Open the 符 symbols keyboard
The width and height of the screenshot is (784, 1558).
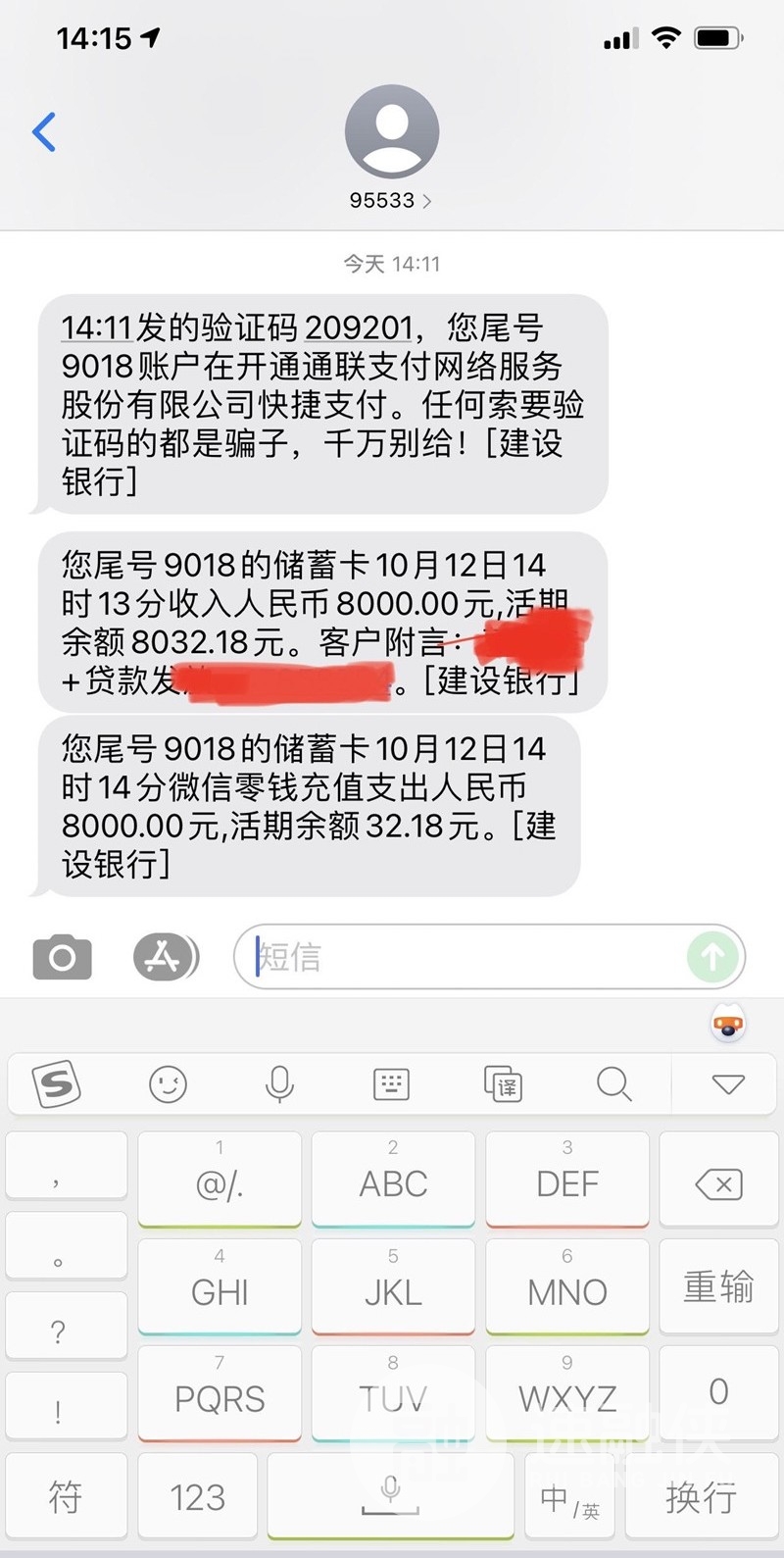pyautogui.click(x=66, y=1497)
